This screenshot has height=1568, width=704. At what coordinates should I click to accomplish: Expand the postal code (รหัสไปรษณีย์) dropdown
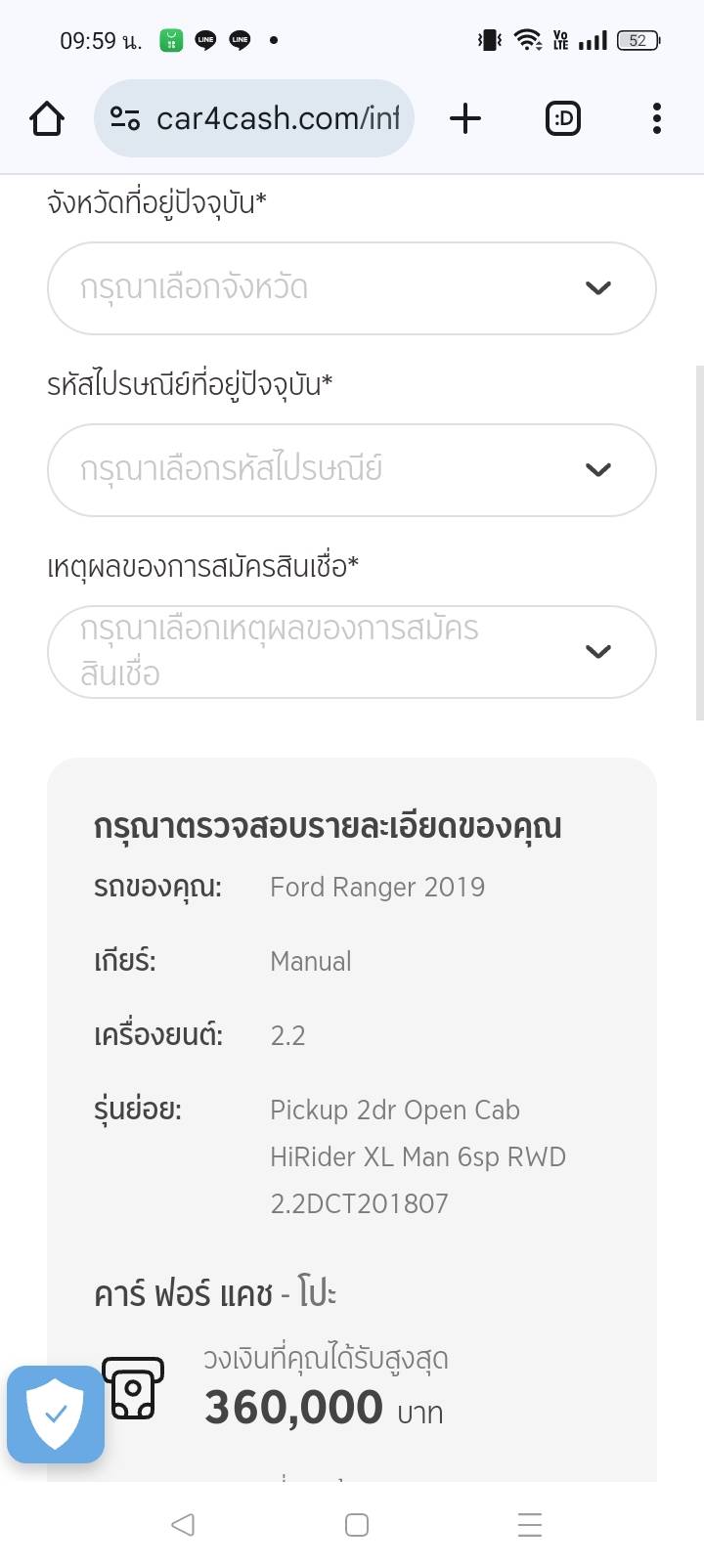pyautogui.click(x=351, y=470)
